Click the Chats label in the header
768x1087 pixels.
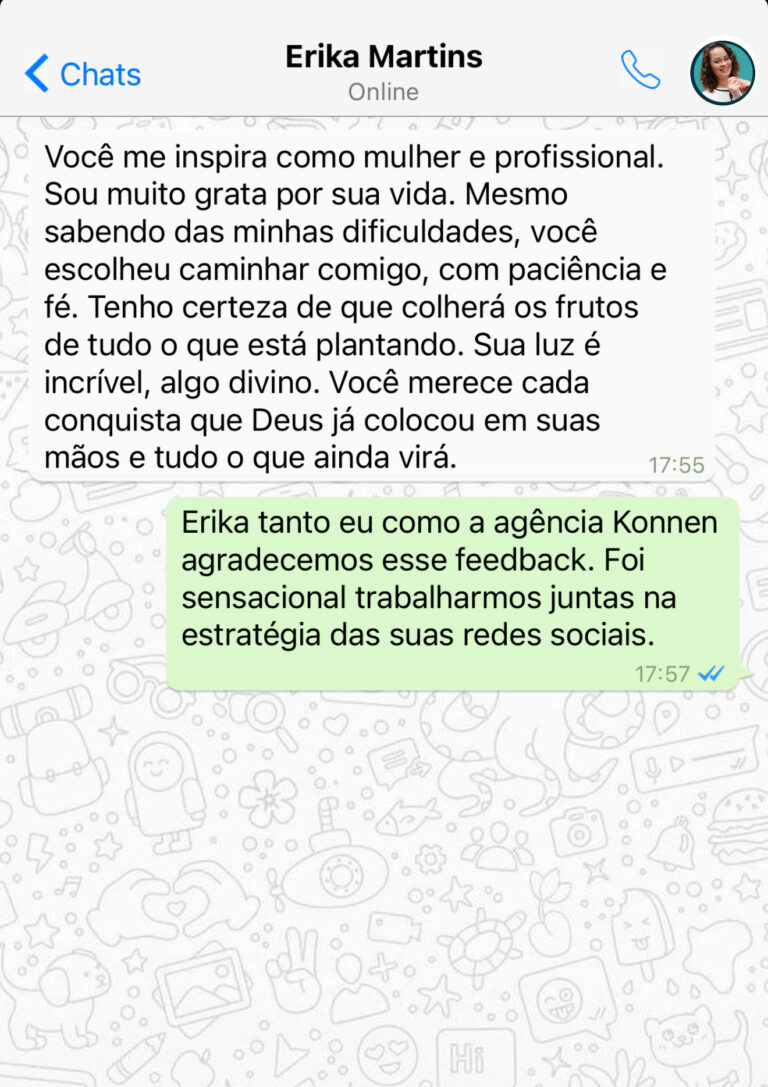click(99, 73)
